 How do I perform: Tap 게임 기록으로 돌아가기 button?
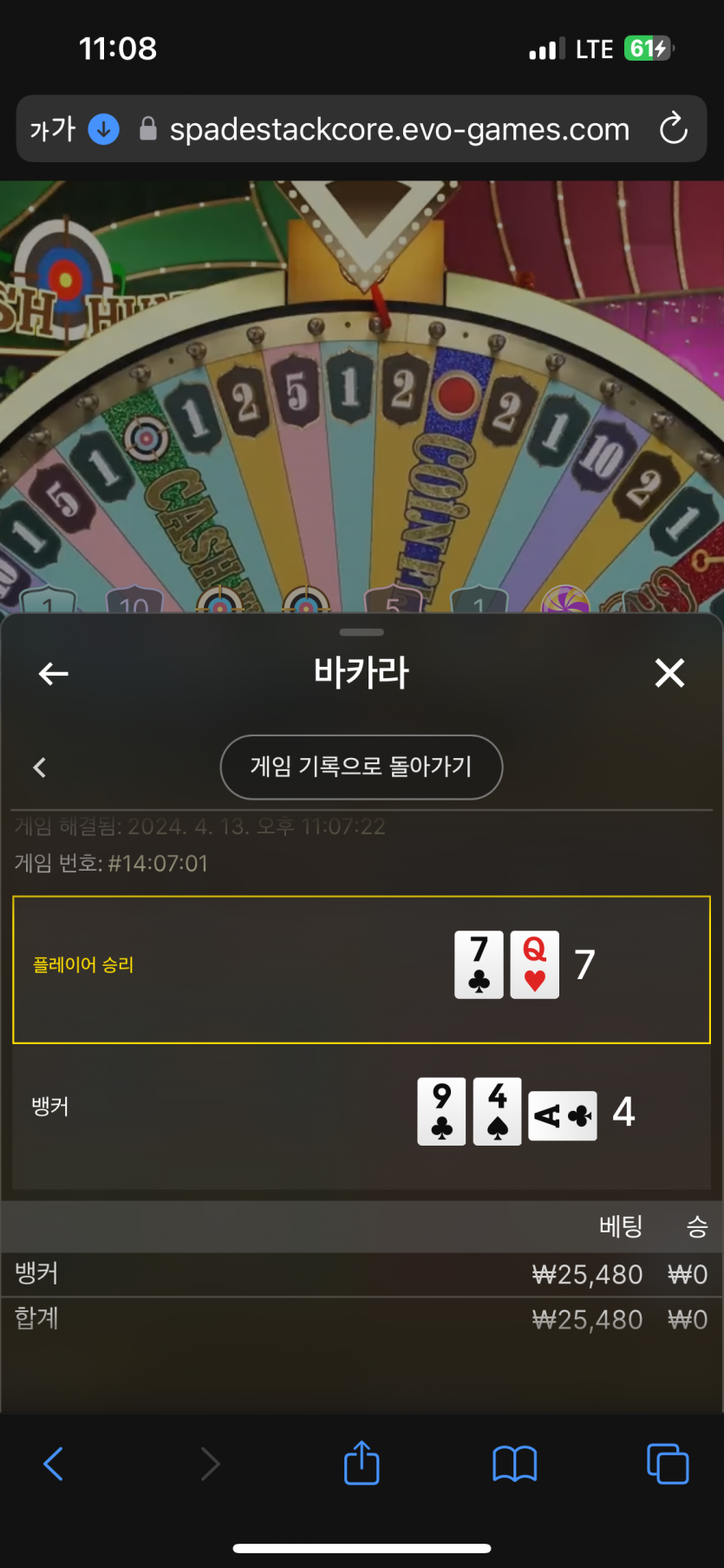[362, 767]
